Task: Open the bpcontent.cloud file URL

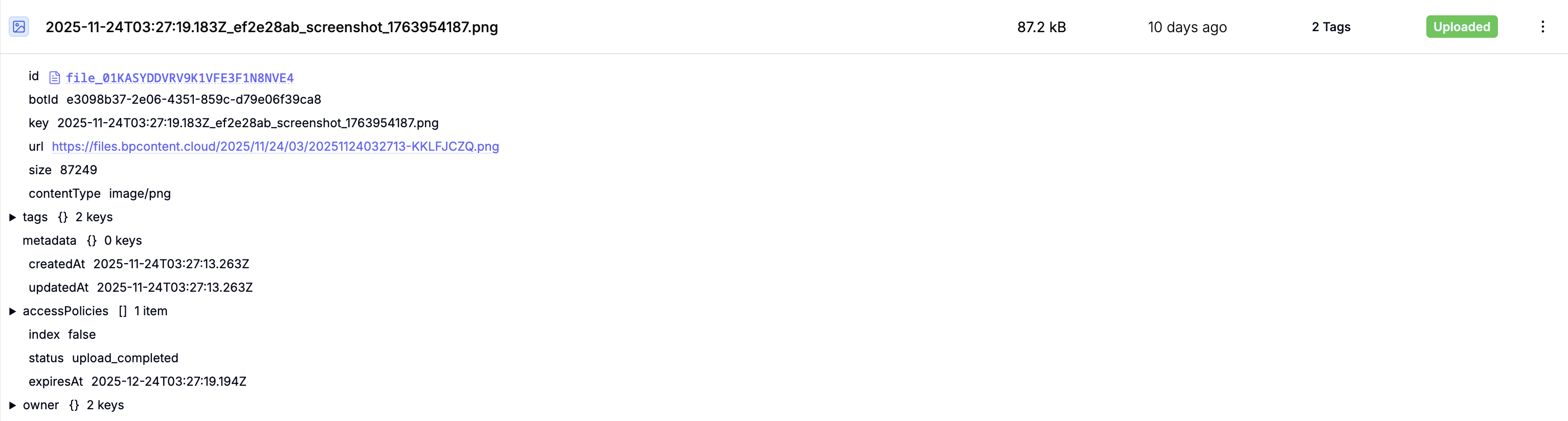Action: (275, 147)
